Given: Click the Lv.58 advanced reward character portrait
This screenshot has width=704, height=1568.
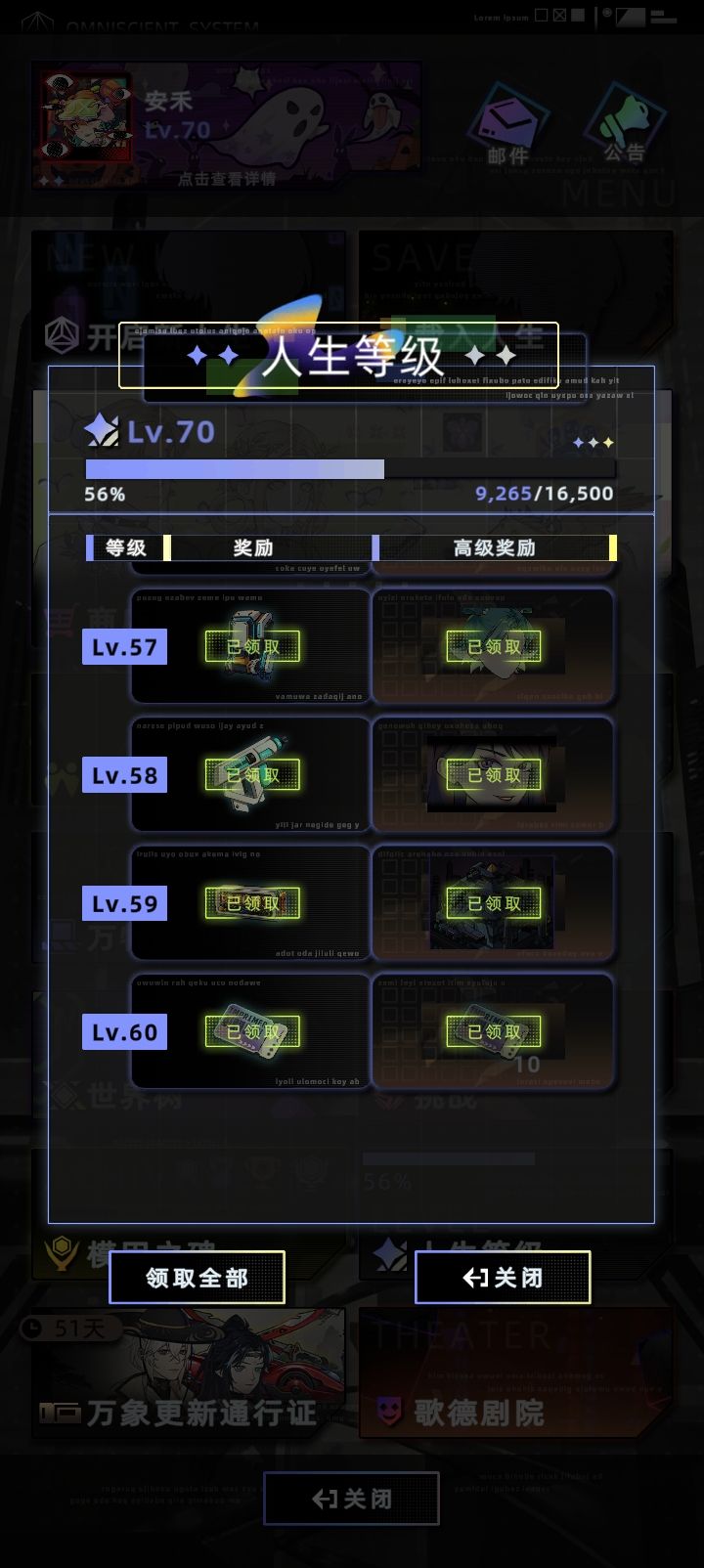Looking at the screenshot, I should (496, 773).
